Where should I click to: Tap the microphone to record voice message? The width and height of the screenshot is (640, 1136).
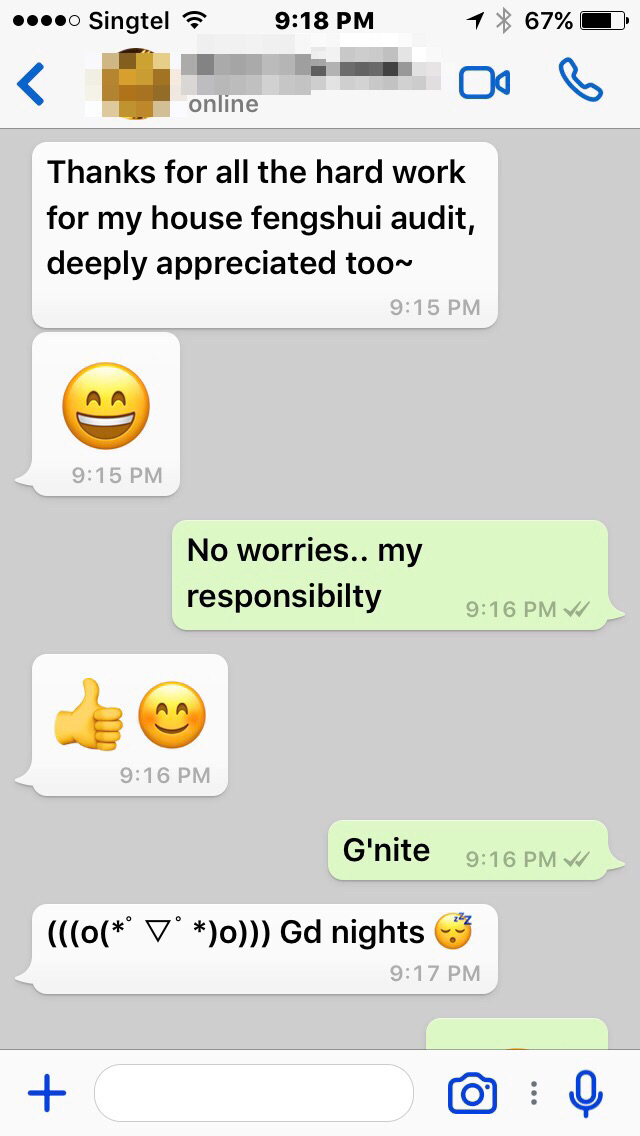586,1093
